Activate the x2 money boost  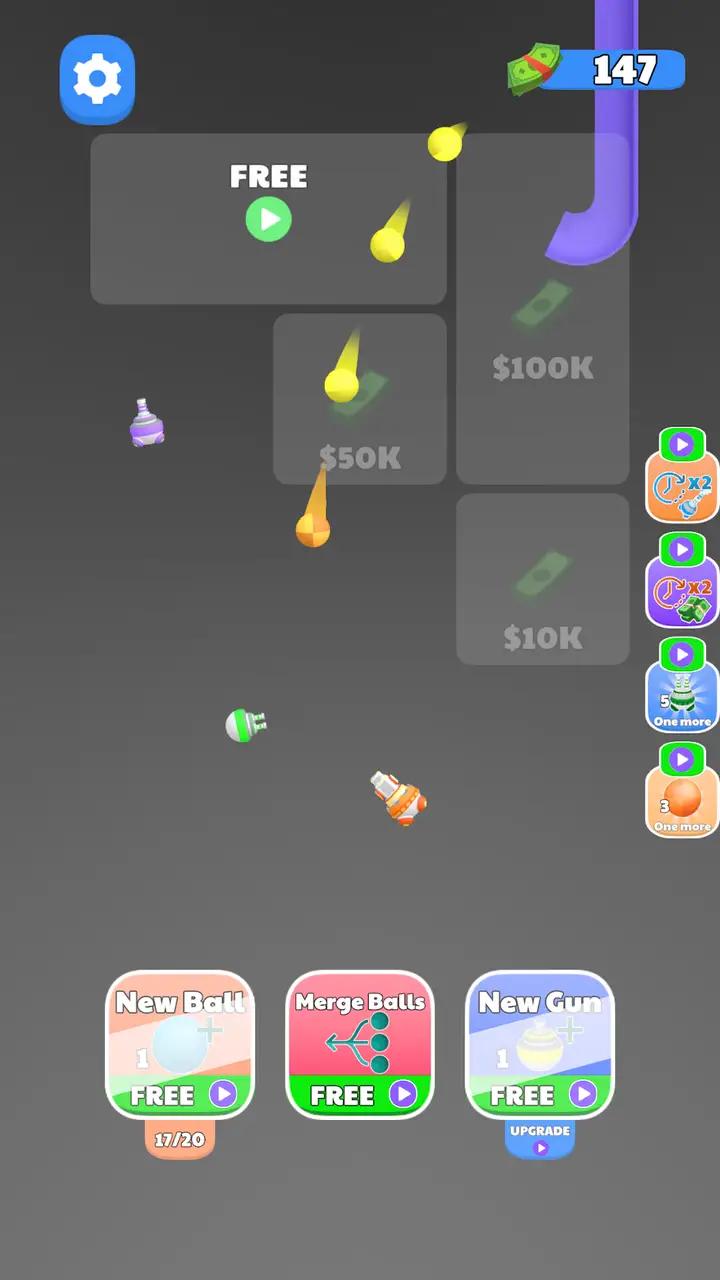(682, 582)
